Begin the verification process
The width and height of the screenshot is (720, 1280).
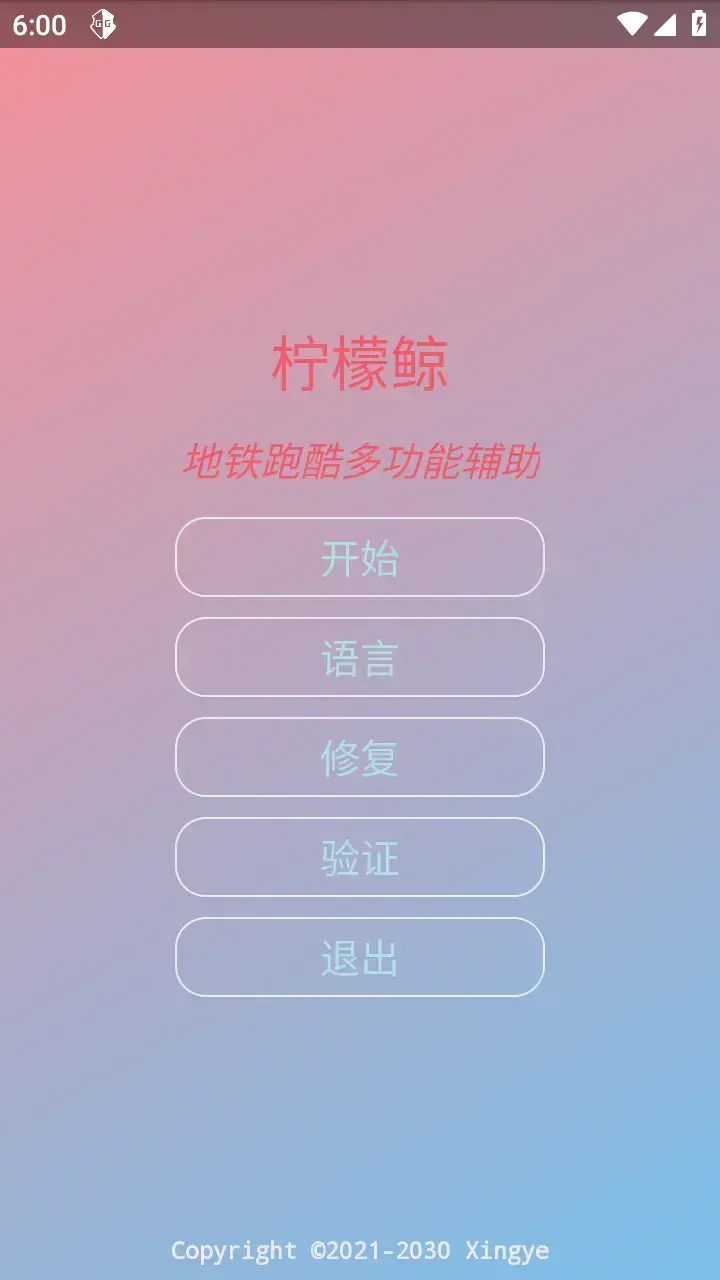point(359,857)
